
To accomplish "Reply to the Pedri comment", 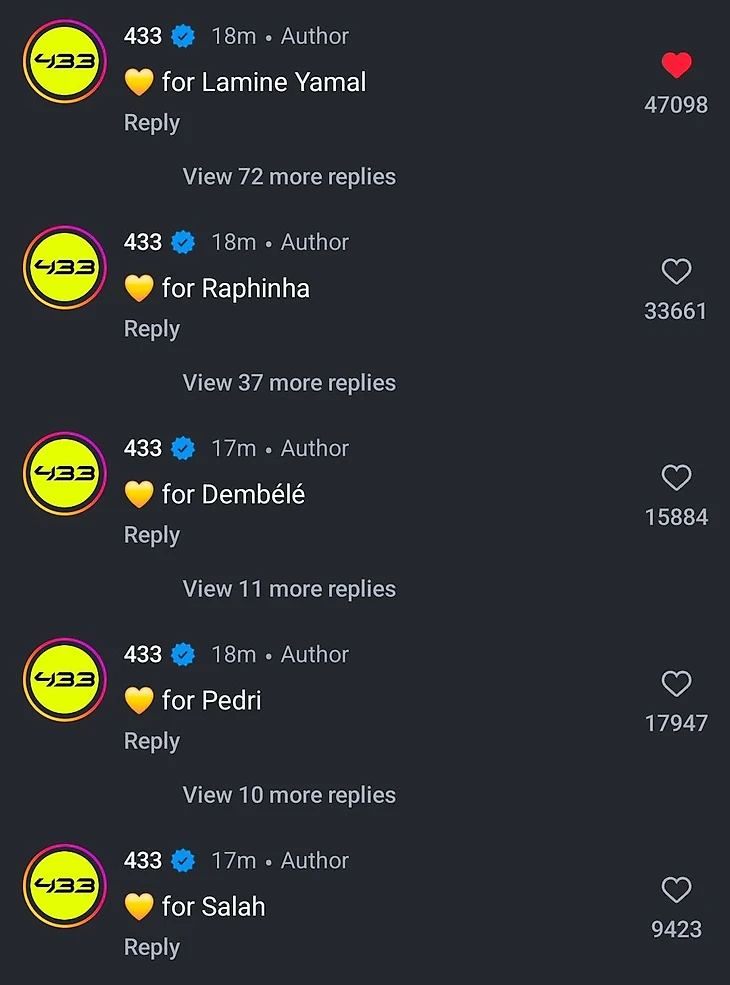I will tap(152, 741).
